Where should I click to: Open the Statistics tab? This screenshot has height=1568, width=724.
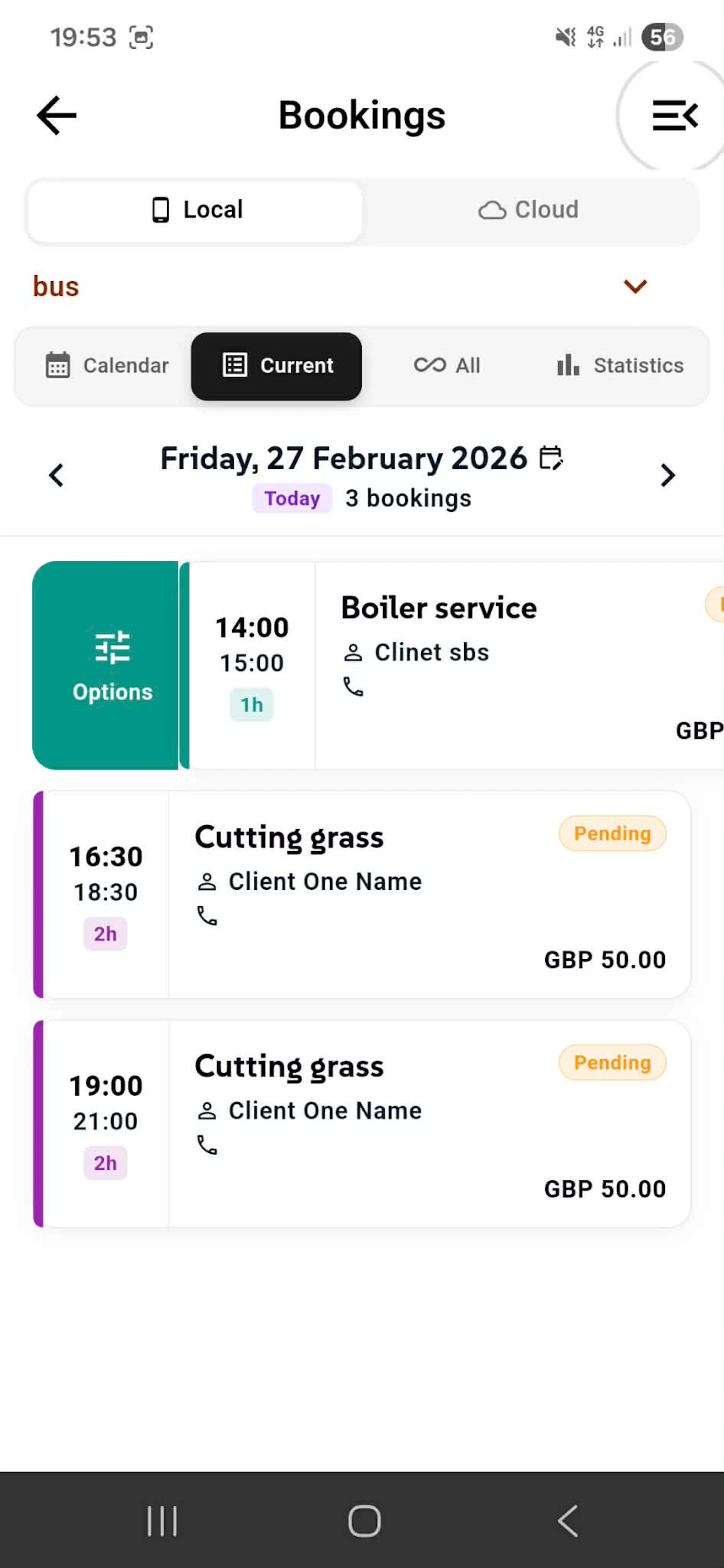(619, 365)
